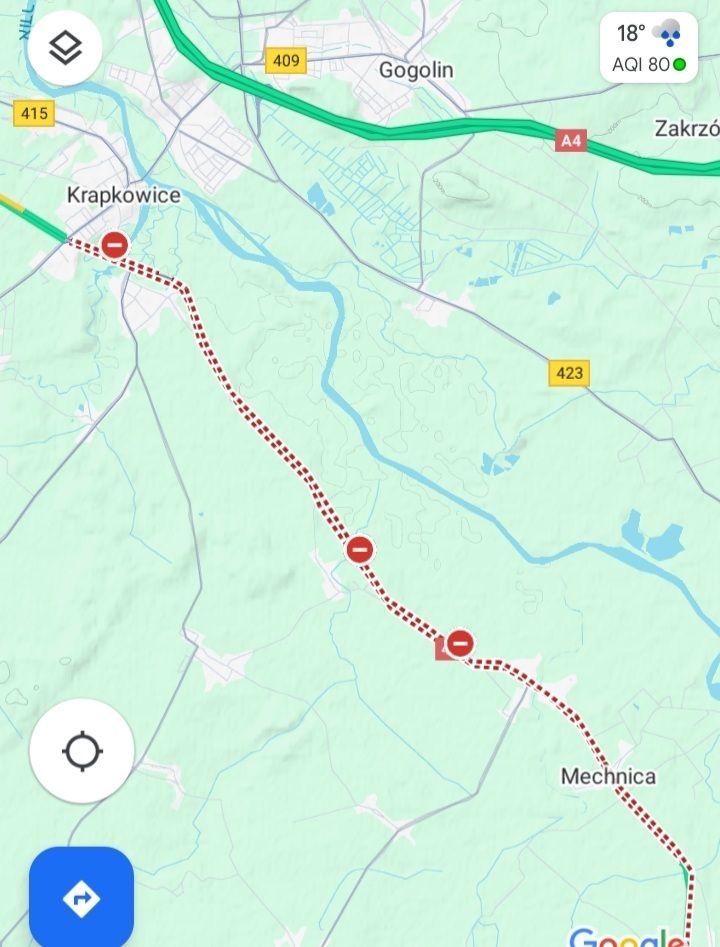The image size is (720, 947).
Task: Center the map on my location
Action: pos(82,750)
